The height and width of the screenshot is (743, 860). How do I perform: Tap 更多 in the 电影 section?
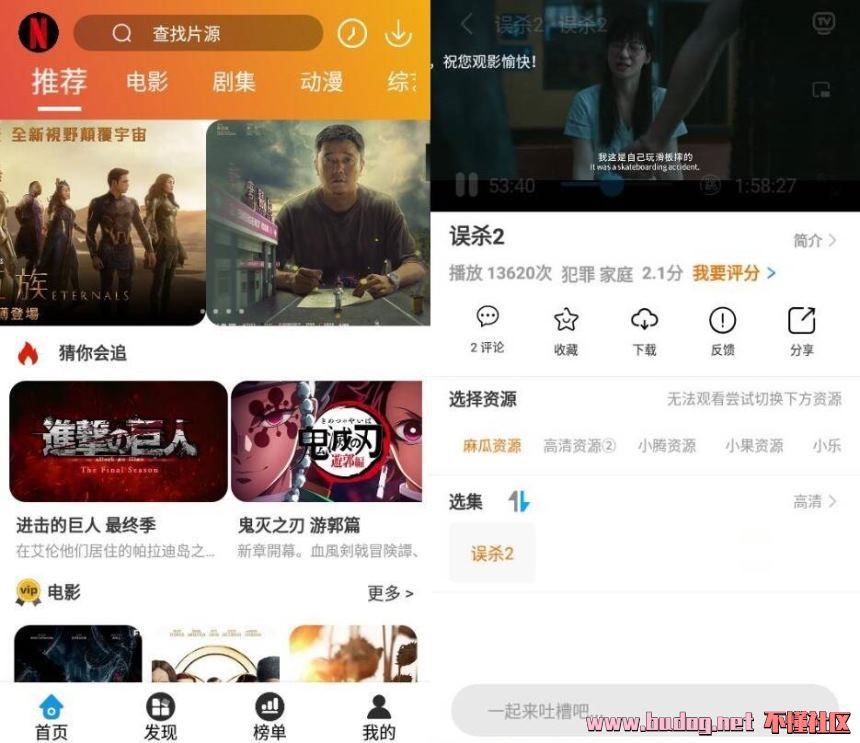click(x=390, y=593)
